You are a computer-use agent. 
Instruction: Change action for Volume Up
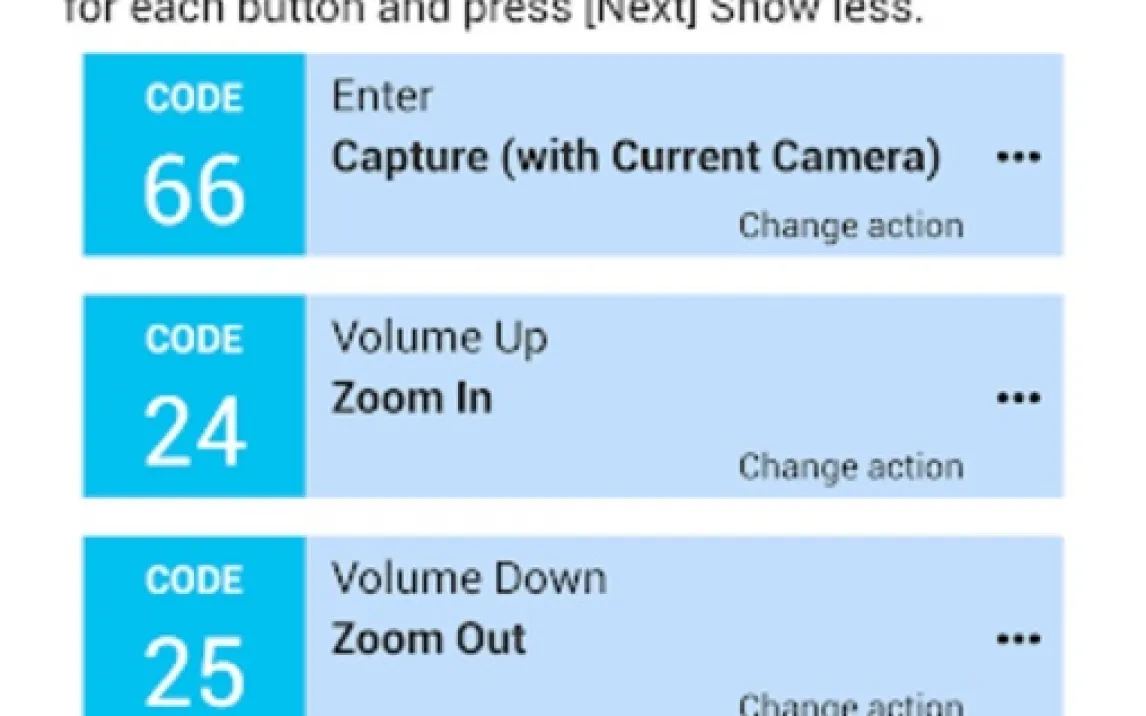[x=850, y=467]
